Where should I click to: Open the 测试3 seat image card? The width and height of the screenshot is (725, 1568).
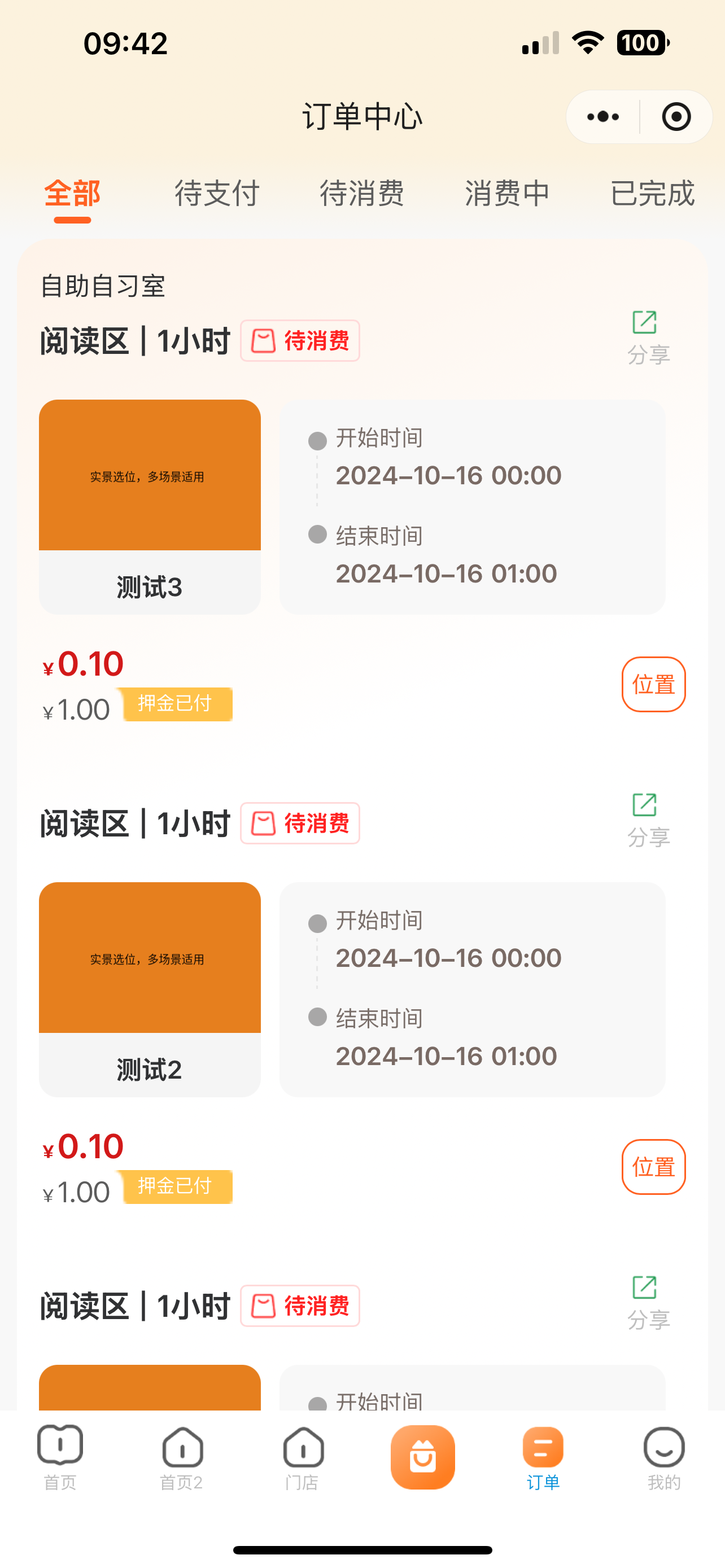click(x=150, y=506)
